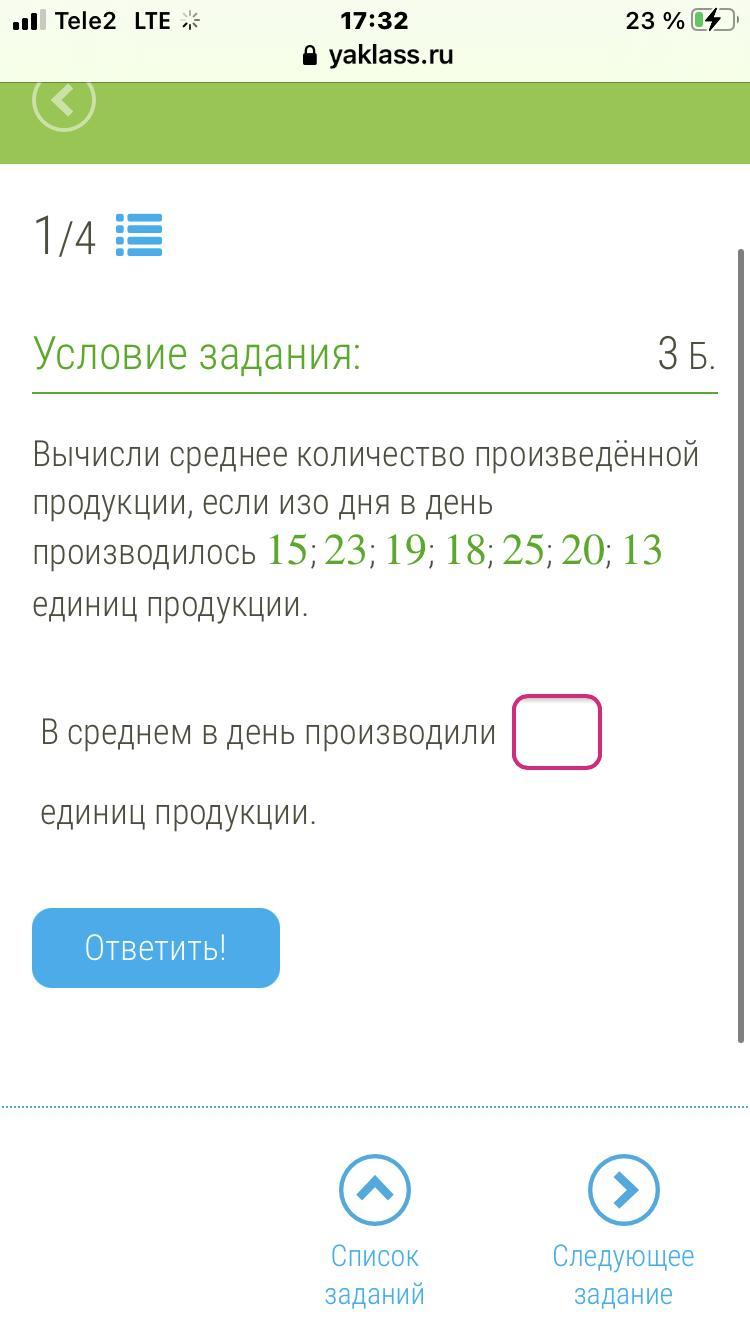Focus the answer input box
Screen dimensions: 750x1334
coord(556,732)
